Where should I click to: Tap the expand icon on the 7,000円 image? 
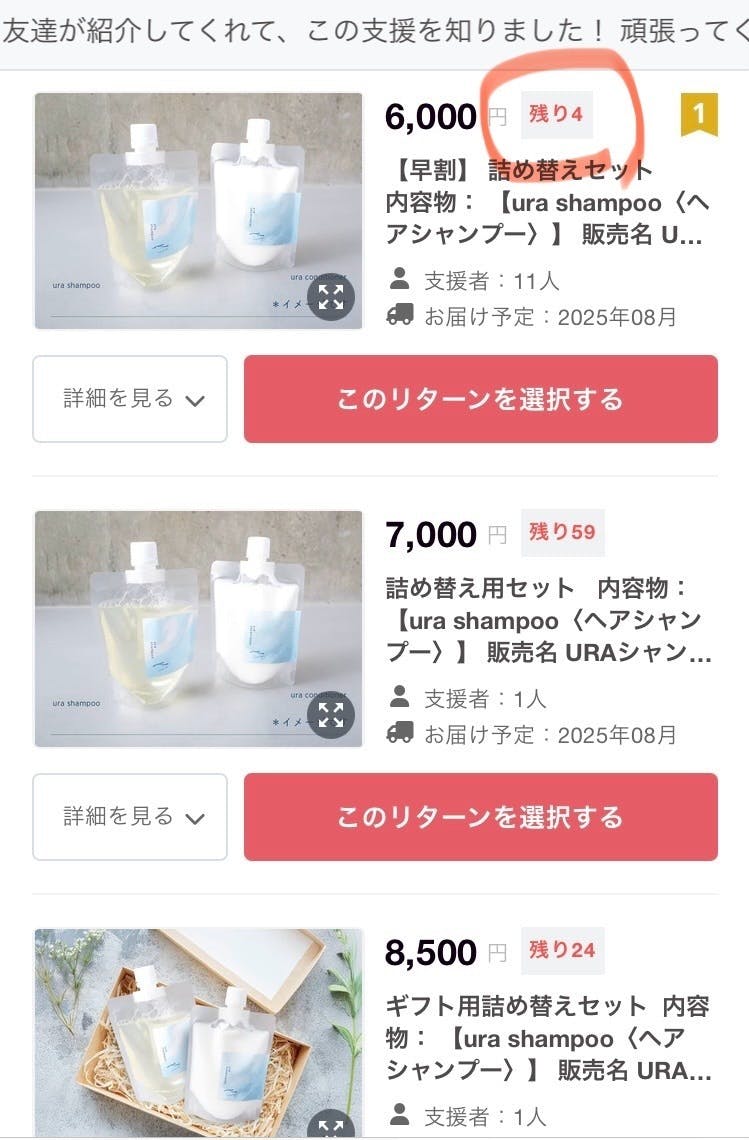331,715
